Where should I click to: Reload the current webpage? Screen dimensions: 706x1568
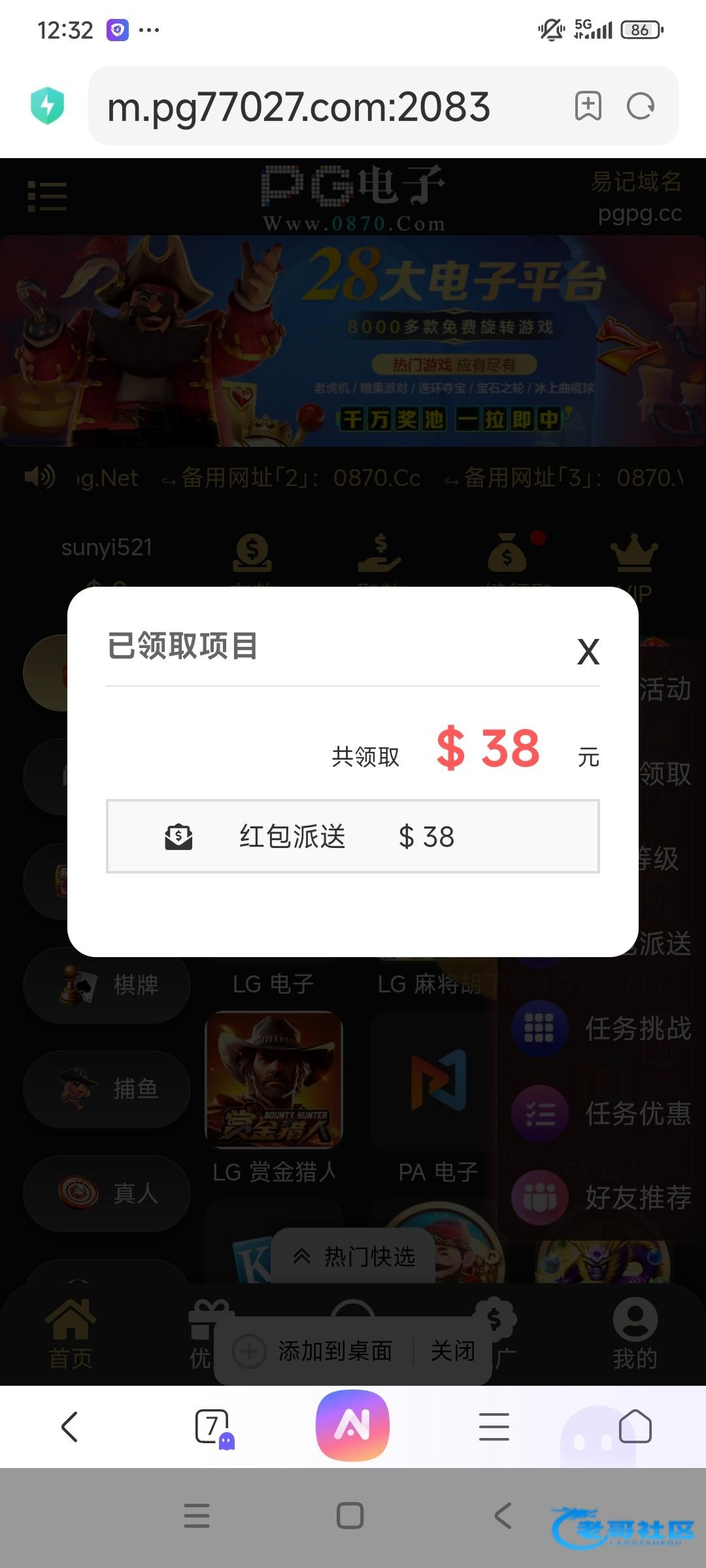[640, 106]
